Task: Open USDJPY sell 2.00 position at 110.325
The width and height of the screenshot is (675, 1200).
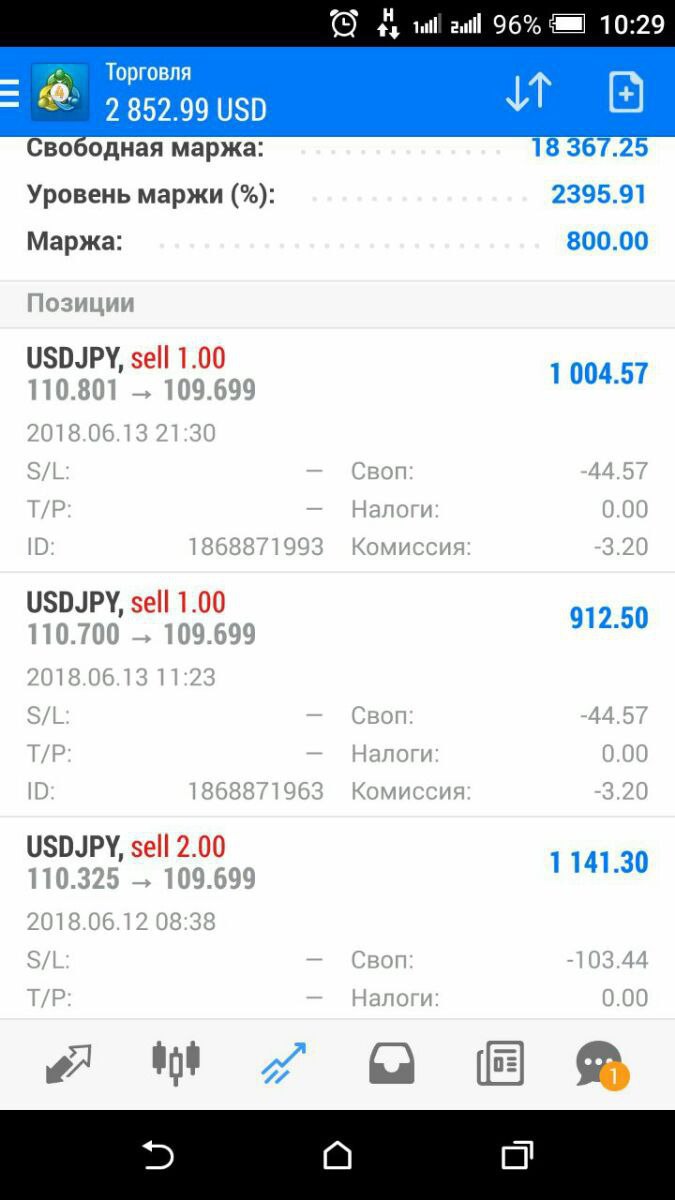Action: pyautogui.click(x=337, y=918)
